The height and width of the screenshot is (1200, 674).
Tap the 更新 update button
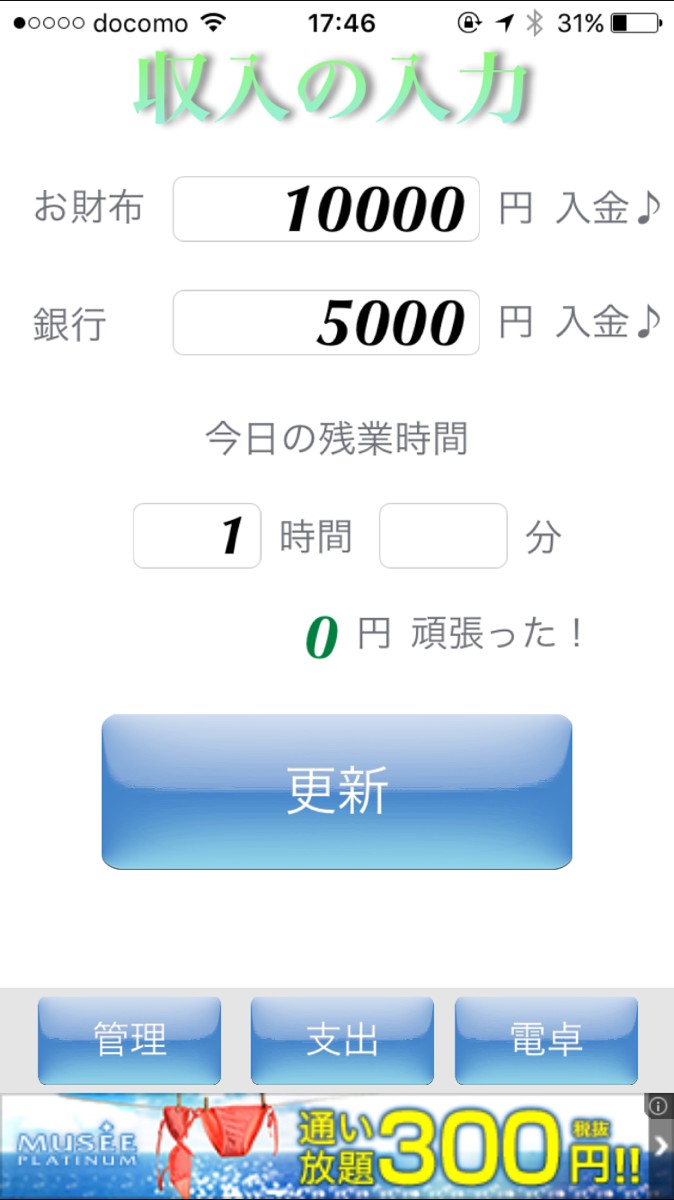point(337,791)
